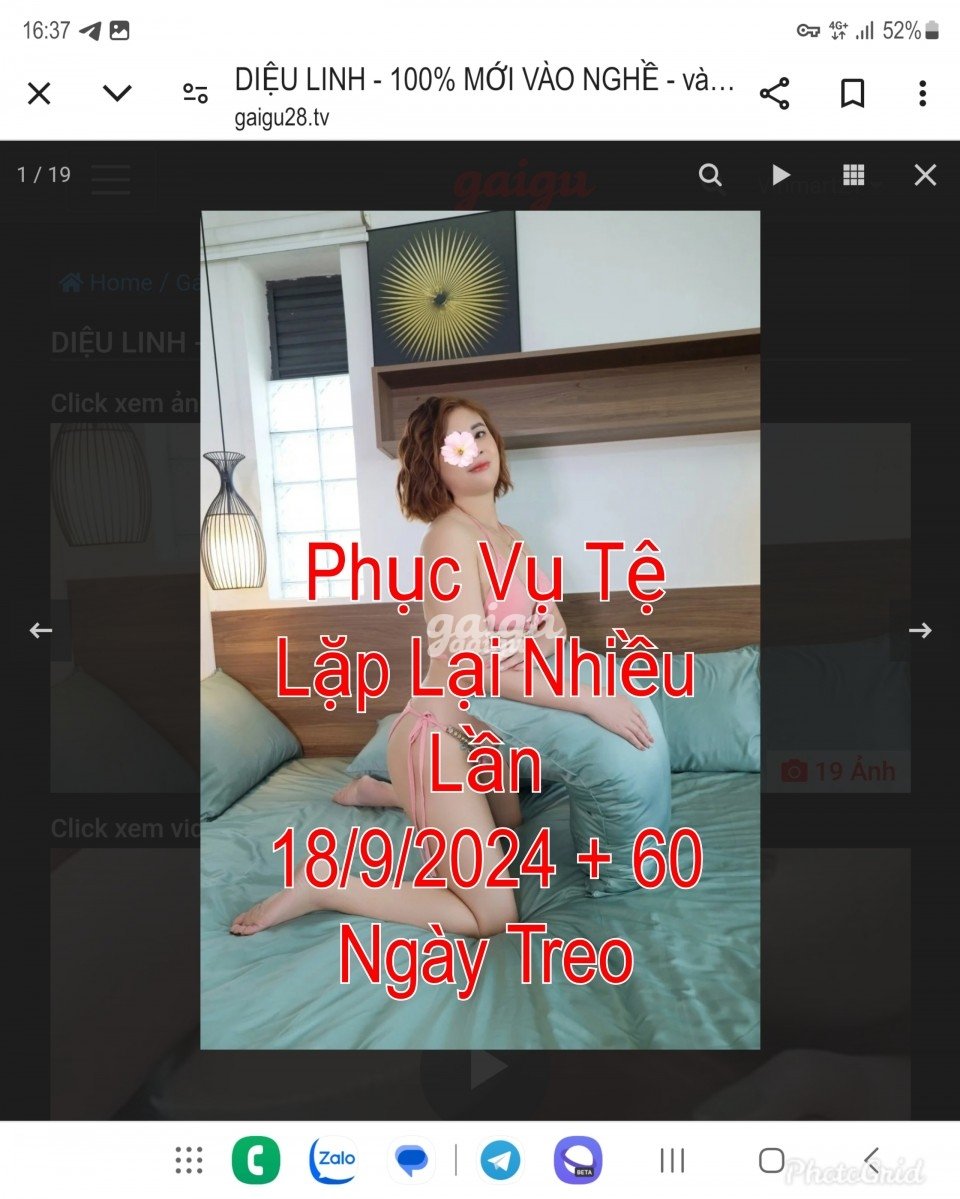Open the Messages app
The height and width of the screenshot is (1199, 960).
410,1160
